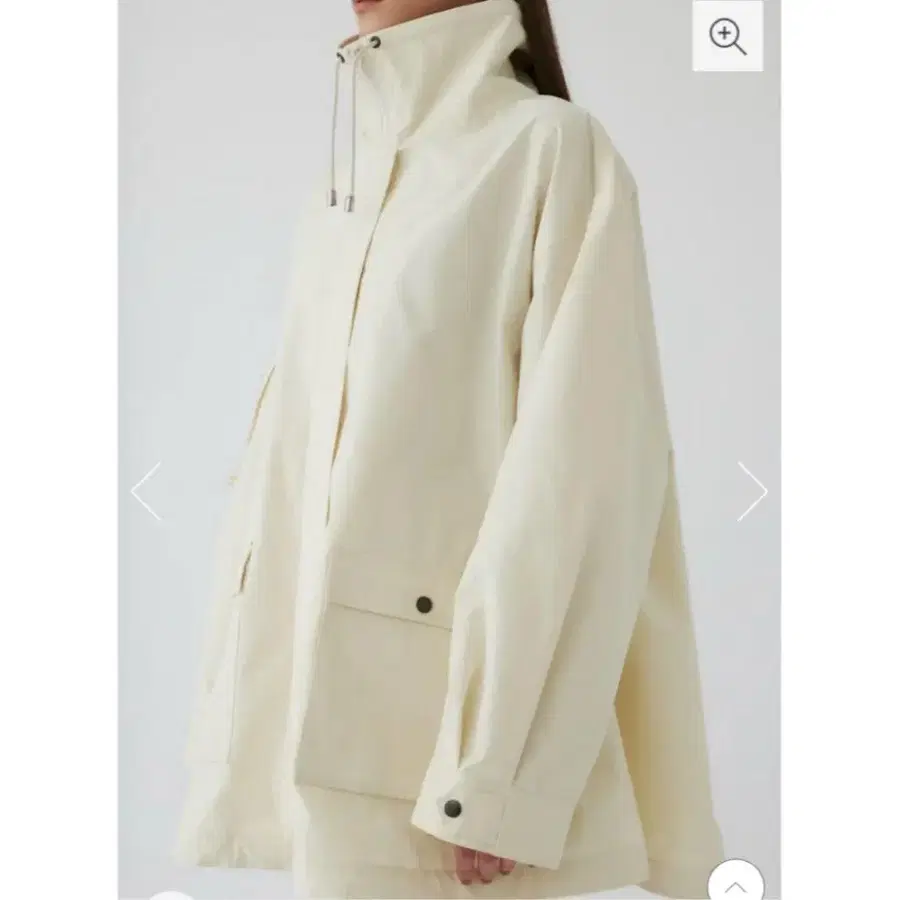Viewport: 900px width, 900px height.
Task: Show the next product photo
Action: point(752,491)
